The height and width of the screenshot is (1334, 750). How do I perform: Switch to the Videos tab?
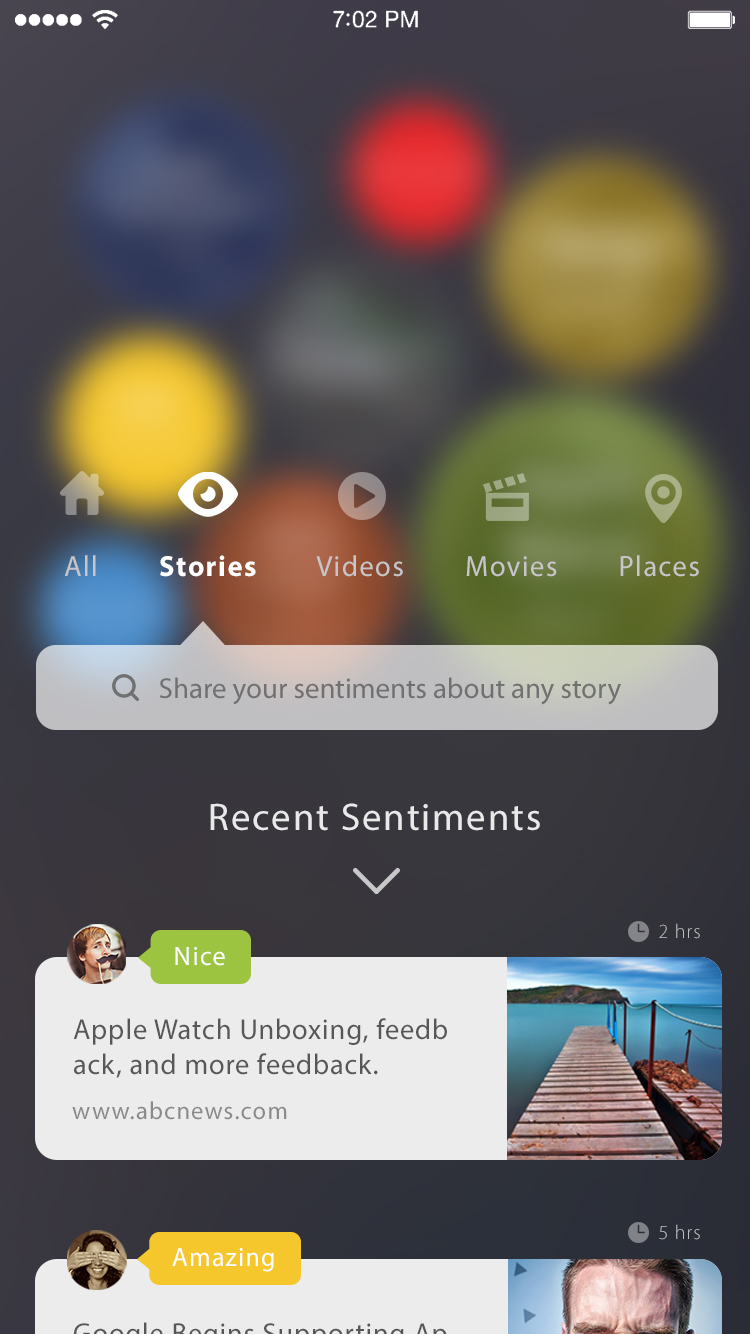coord(361,526)
